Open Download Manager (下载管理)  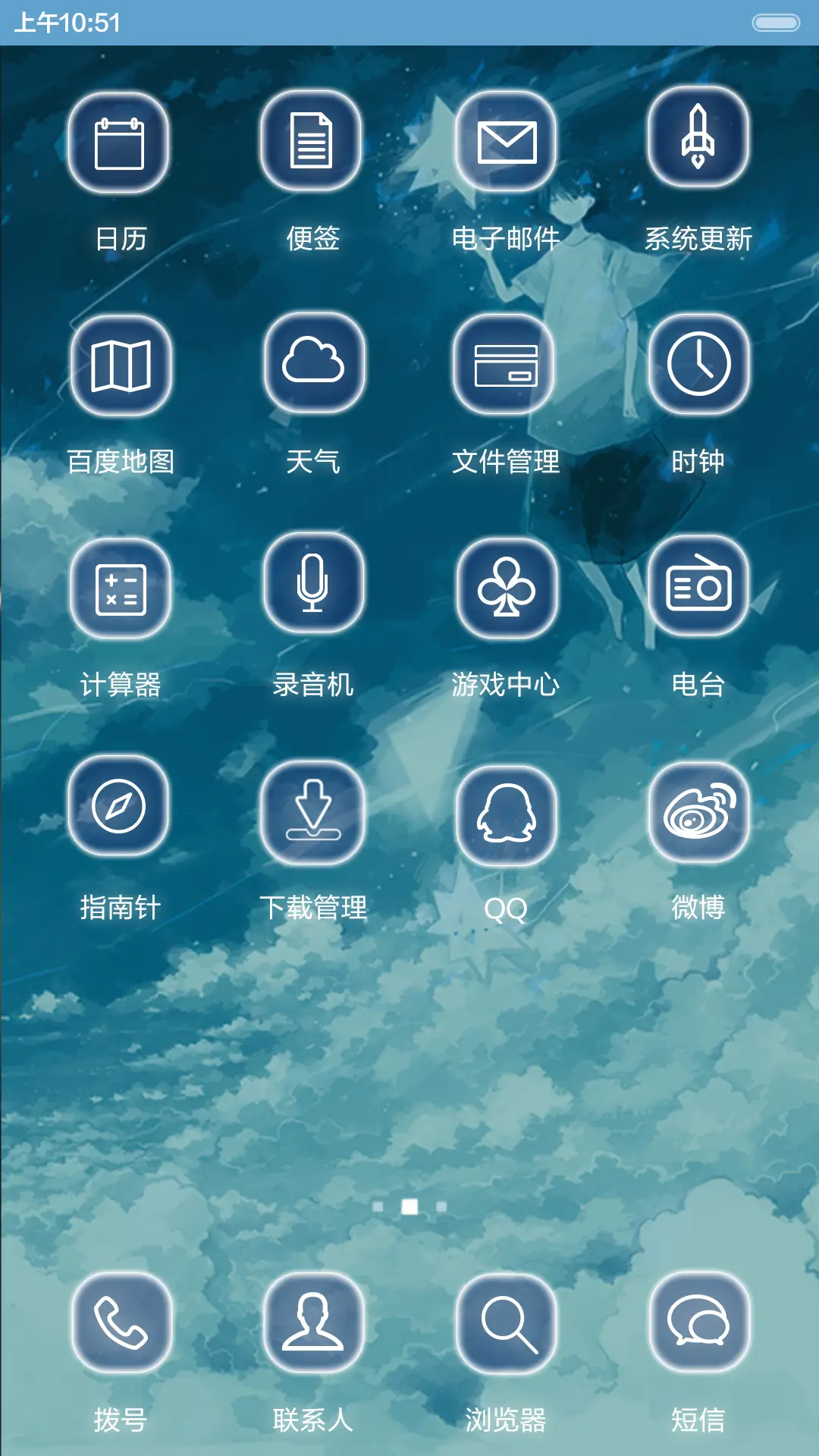[x=315, y=815]
